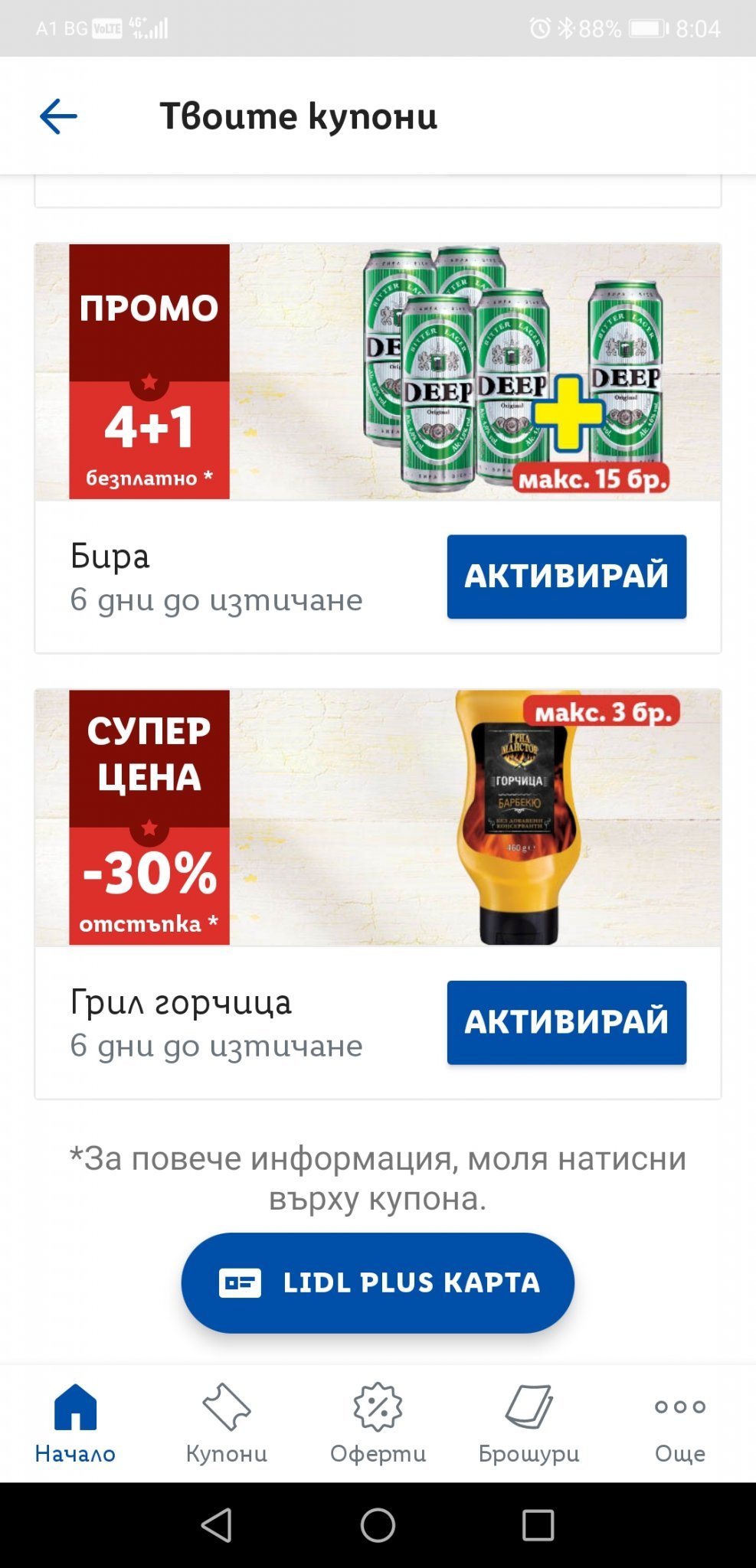
Task: Open the Оферти tab
Action: tap(378, 1424)
